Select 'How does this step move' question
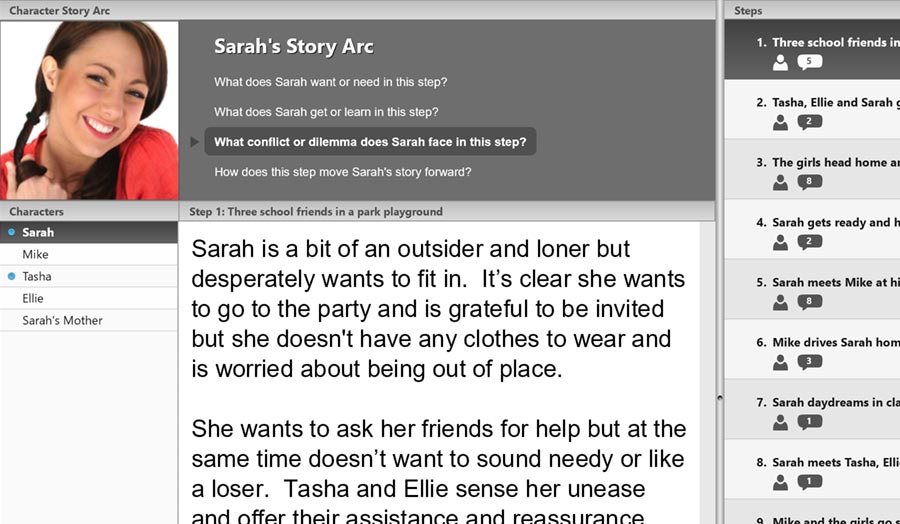 point(342,172)
